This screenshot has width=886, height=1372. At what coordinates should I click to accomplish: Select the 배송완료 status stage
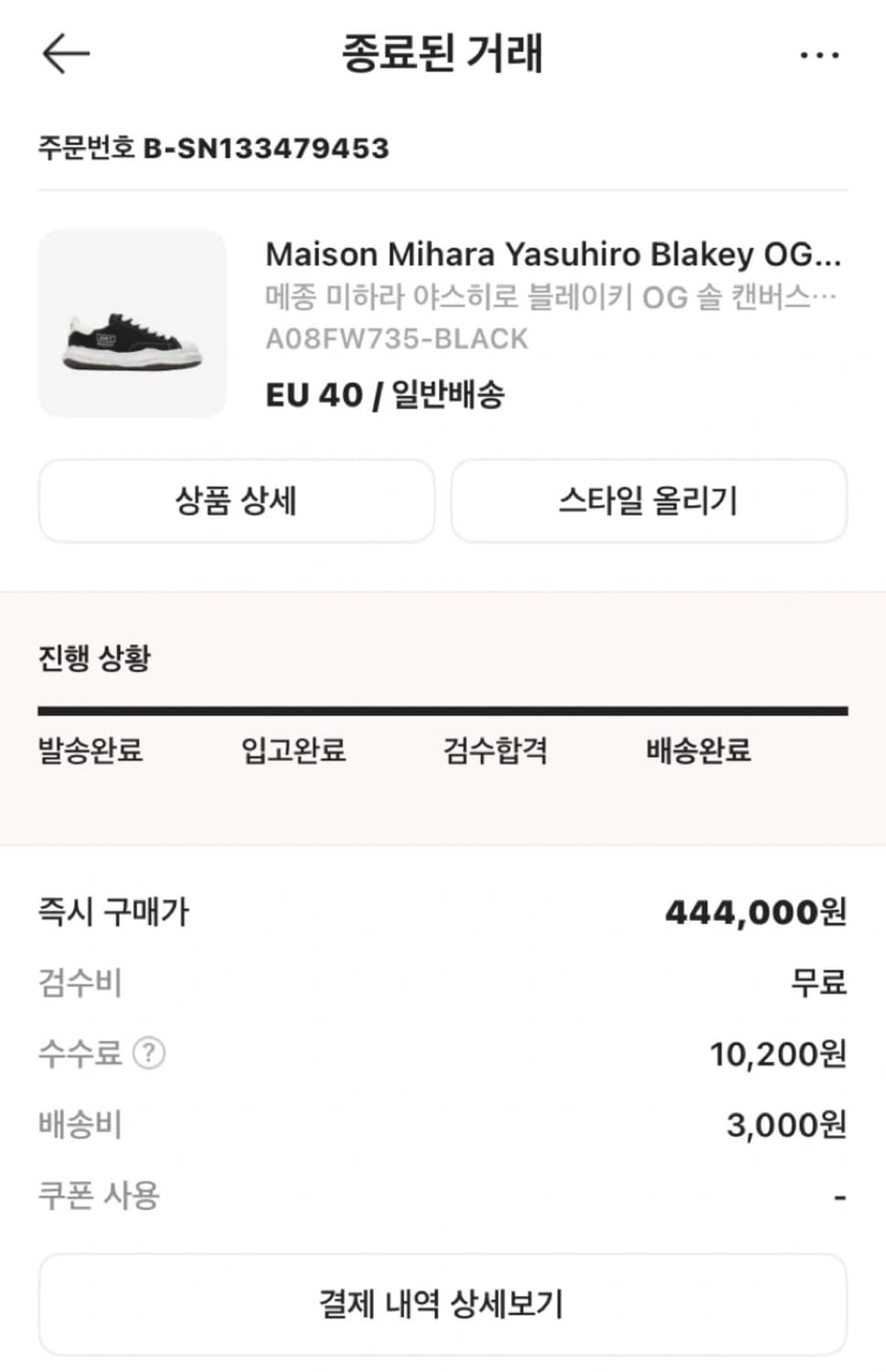coord(699,752)
